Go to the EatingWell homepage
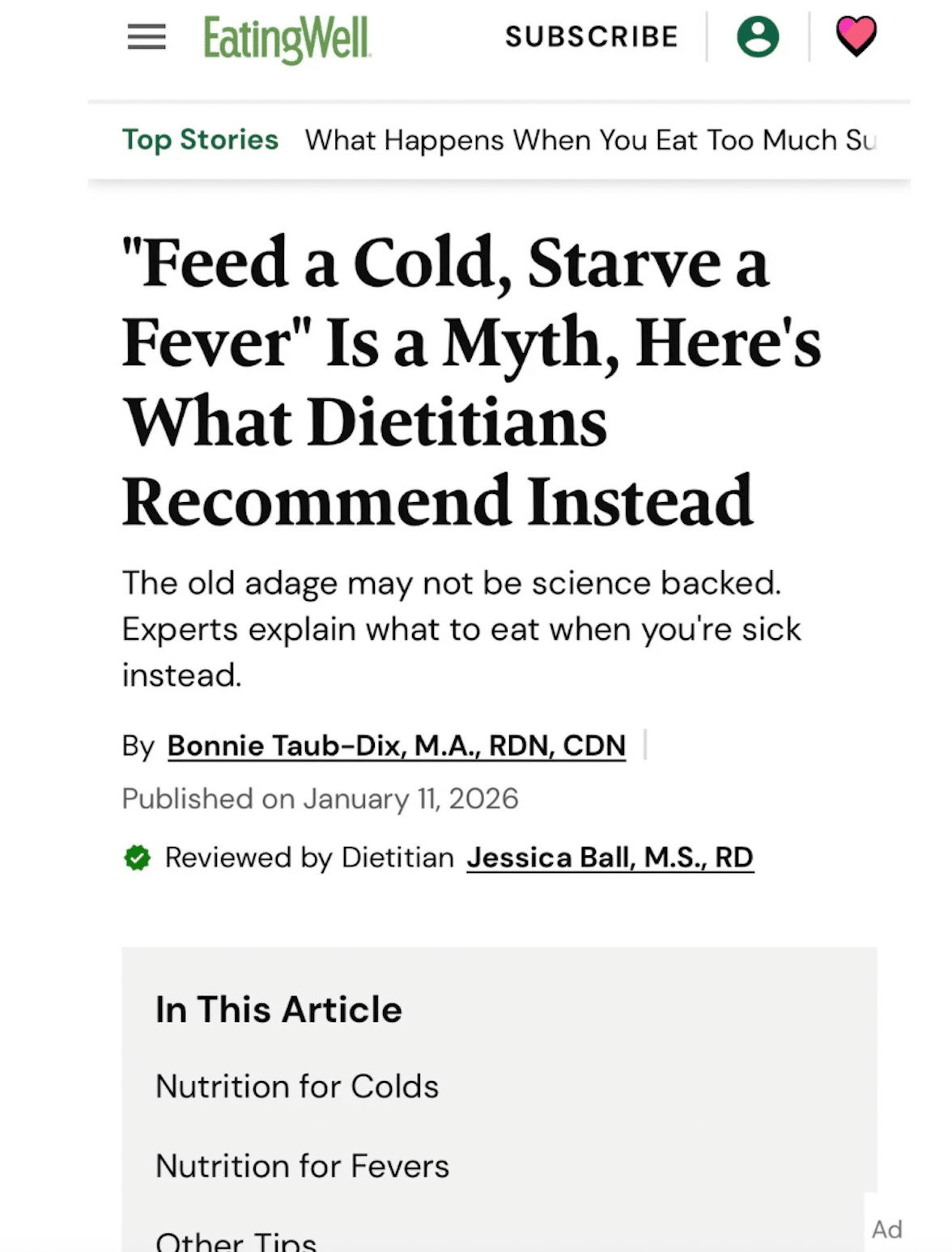The width and height of the screenshot is (952, 1252). [287, 38]
